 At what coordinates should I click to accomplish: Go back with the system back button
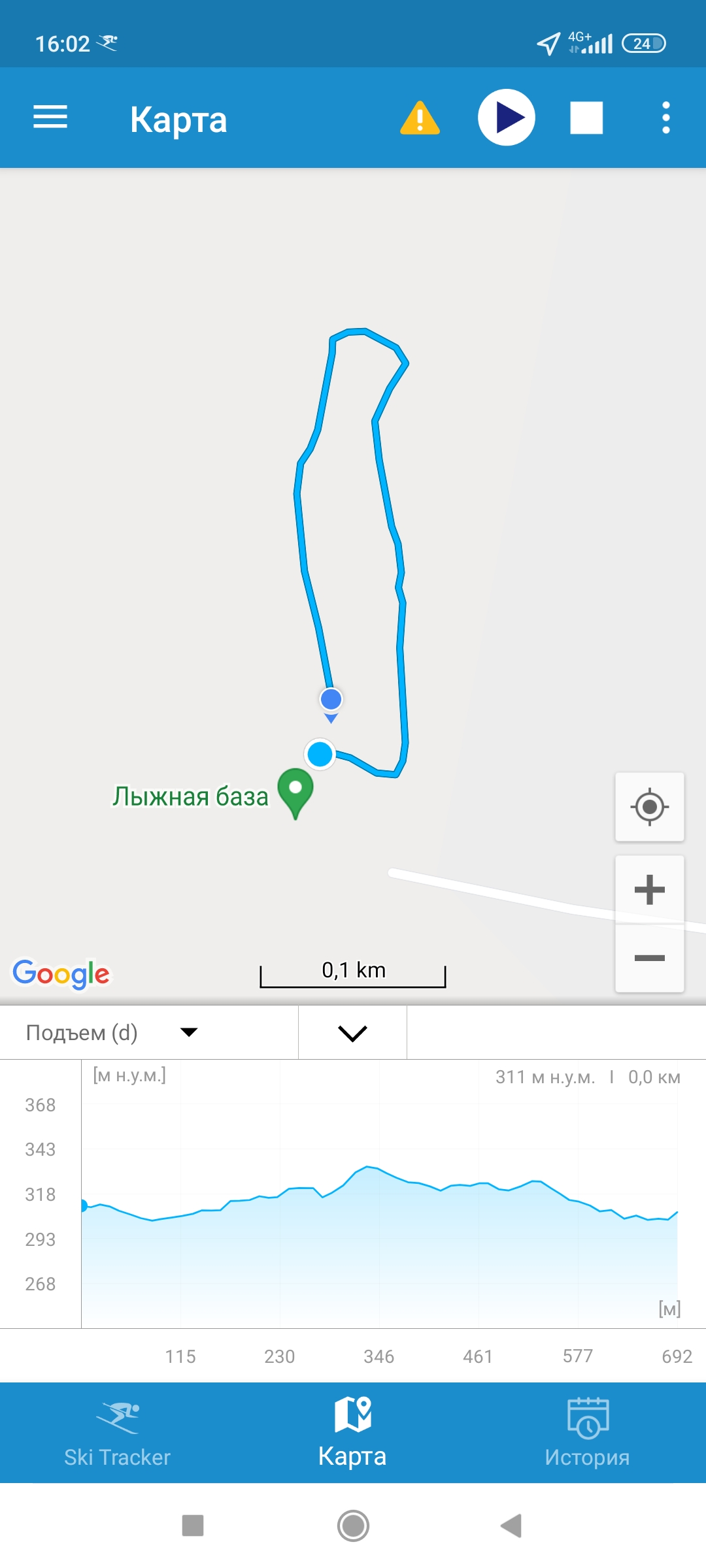click(x=511, y=1526)
